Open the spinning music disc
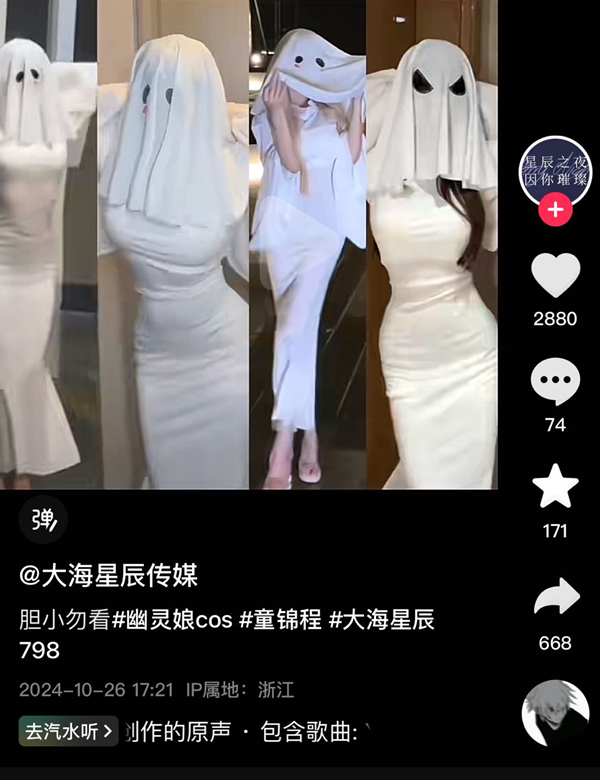The width and height of the screenshot is (600, 780). tap(555, 713)
